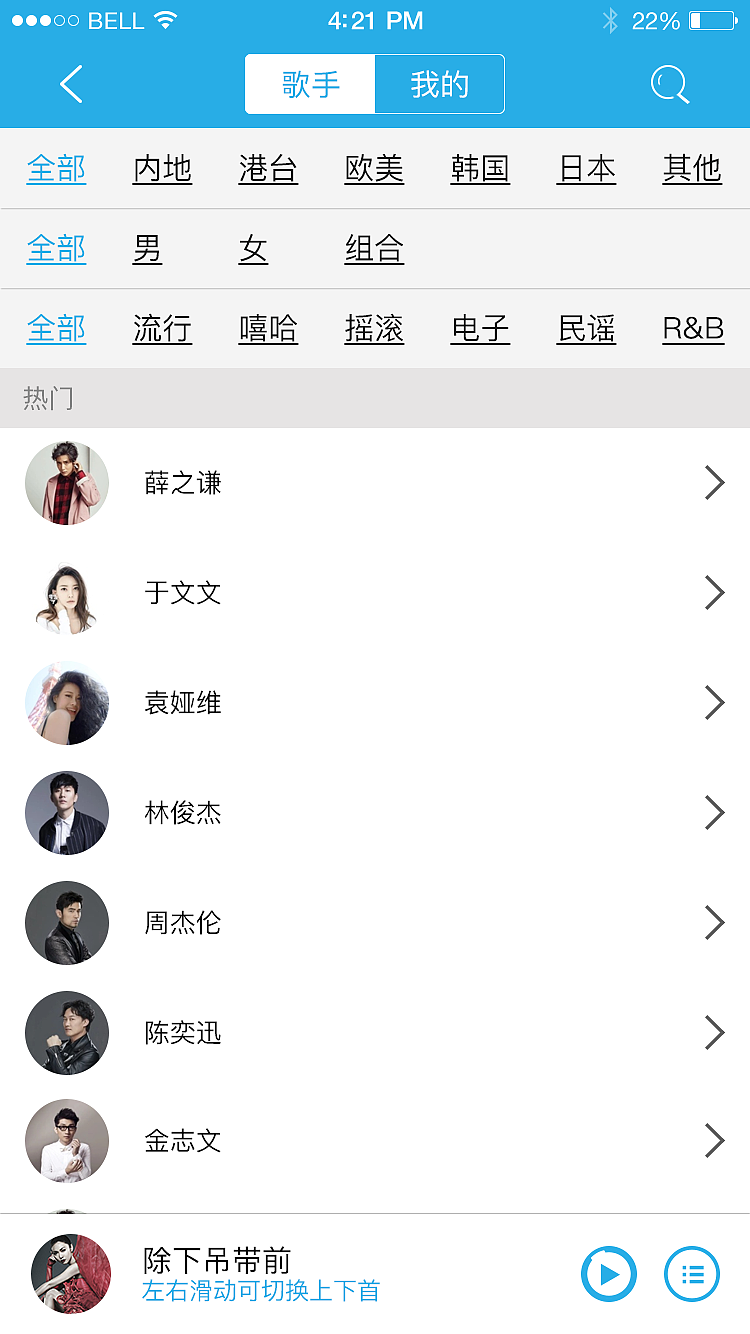This screenshot has height=1334, width=750.
Task: Switch to the 我的 tab
Action: coord(440,84)
